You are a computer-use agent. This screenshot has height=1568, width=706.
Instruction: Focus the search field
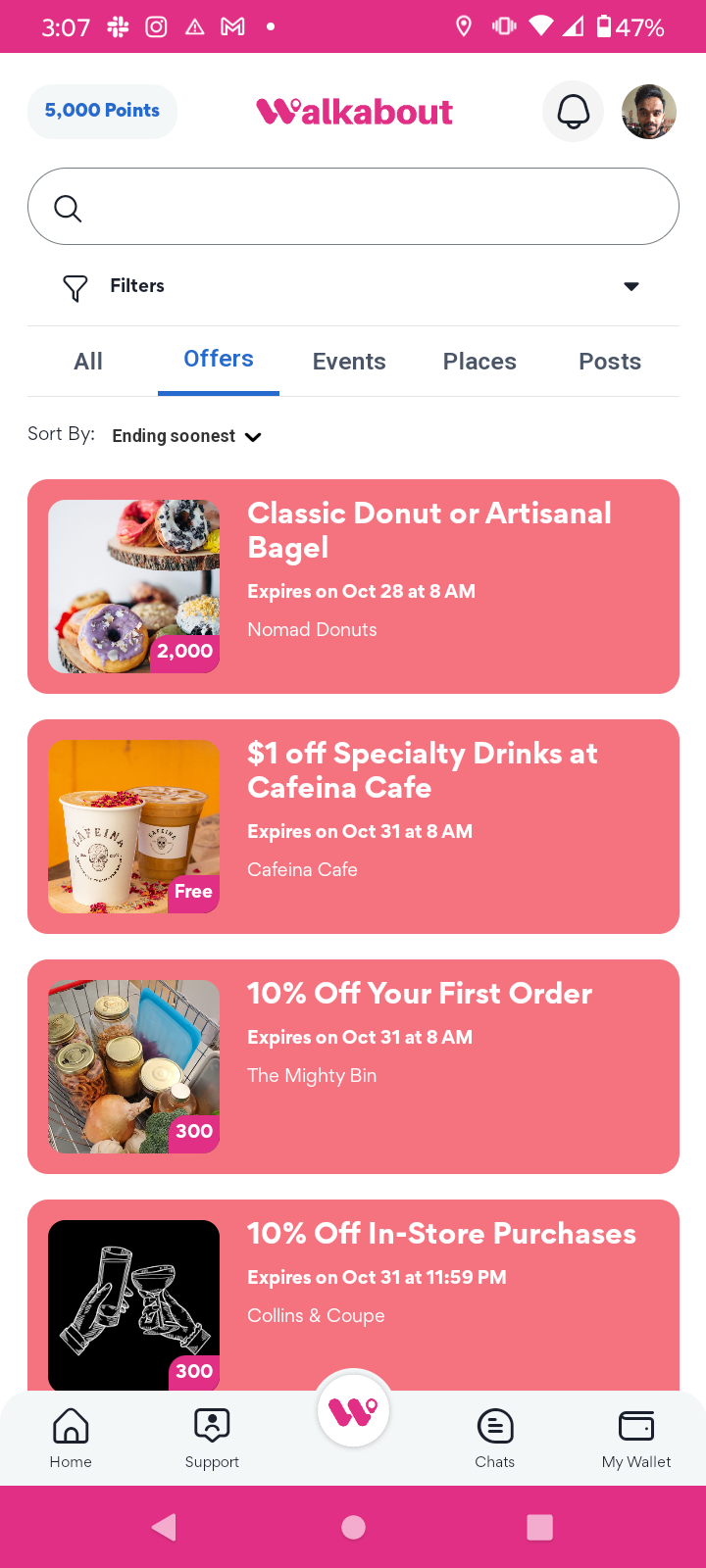pyautogui.click(x=353, y=207)
